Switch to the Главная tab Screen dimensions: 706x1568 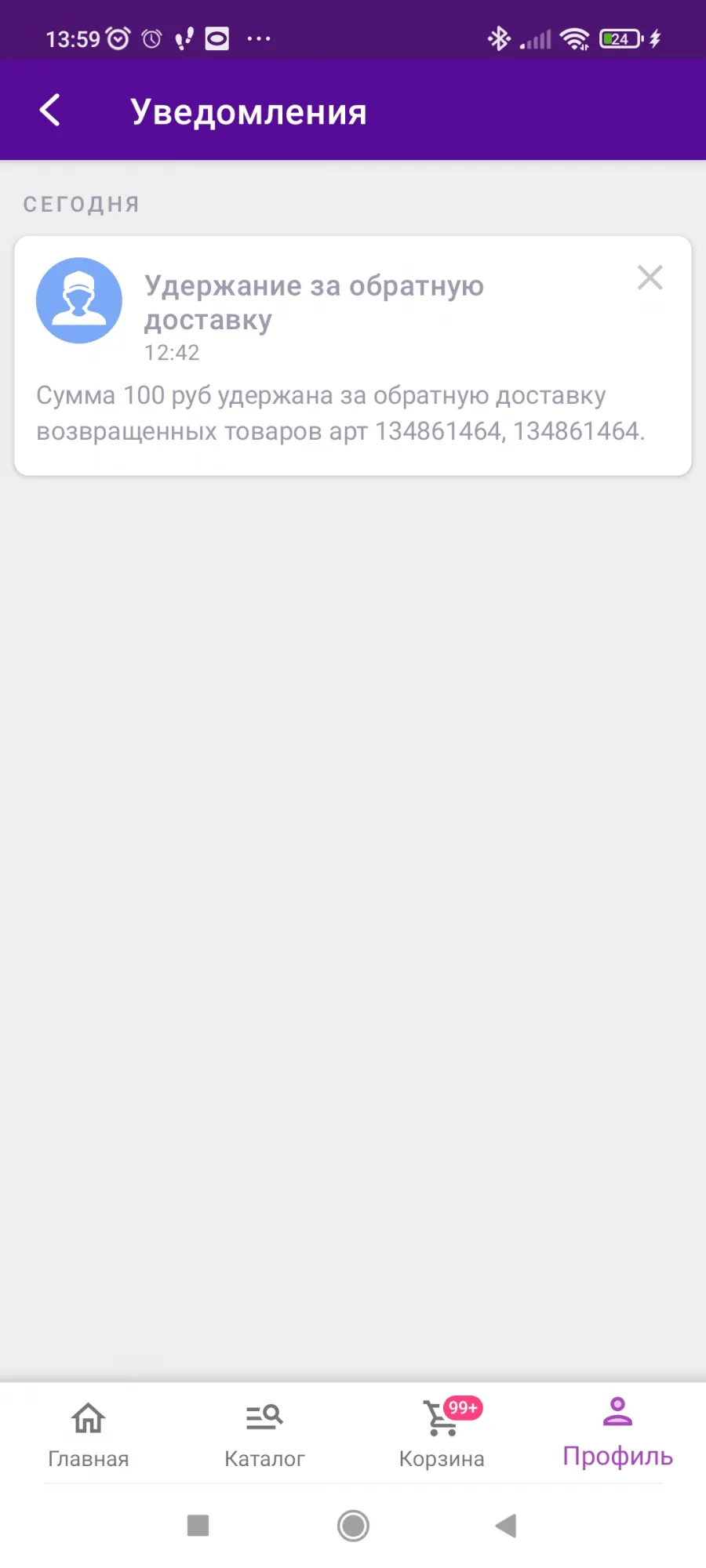coord(89,1435)
